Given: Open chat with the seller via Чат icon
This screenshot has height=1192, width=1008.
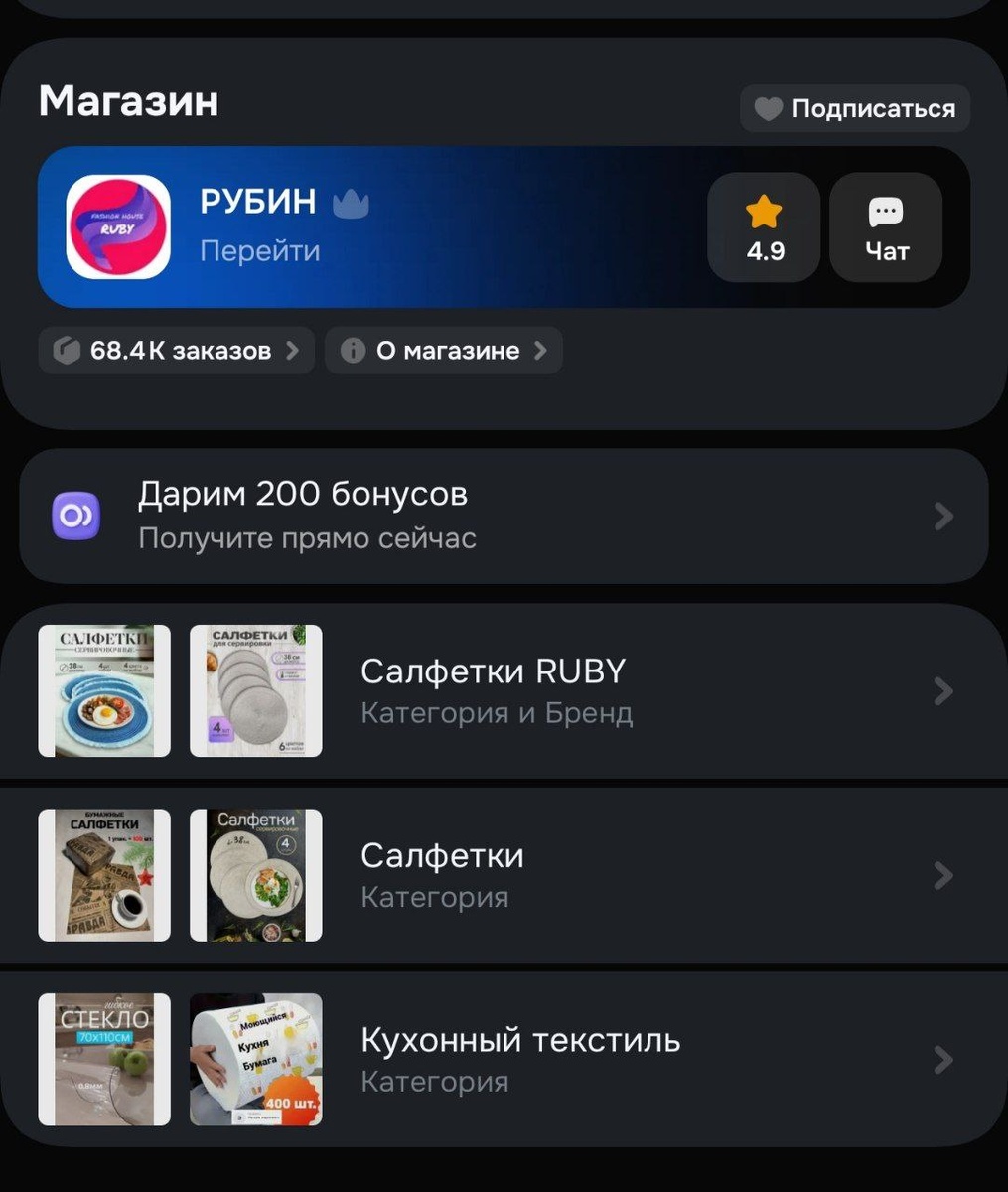Looking at the screenshot, I should (885, 227).
